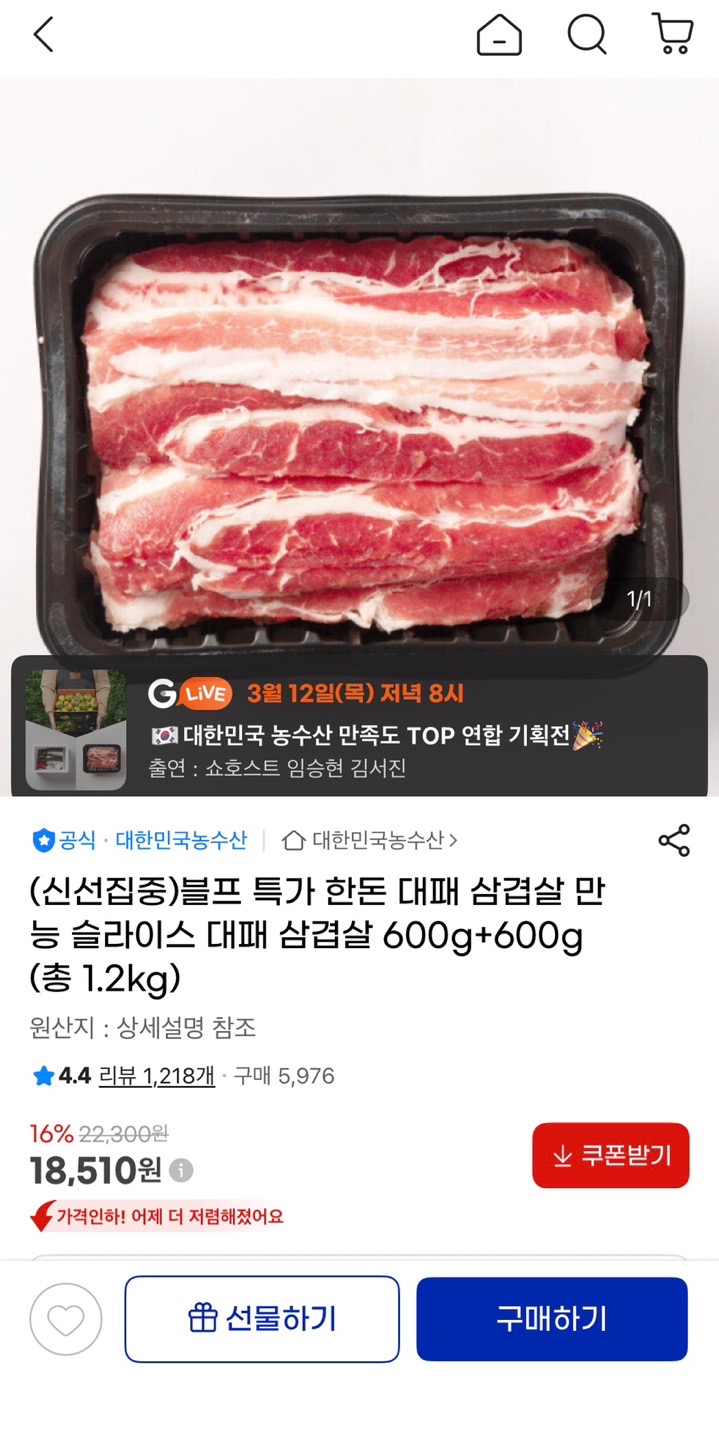This screenshot has height=1440, width=719.
Task: Select 선물하기 to send as gift
Action: click(x=262, y=1319)
